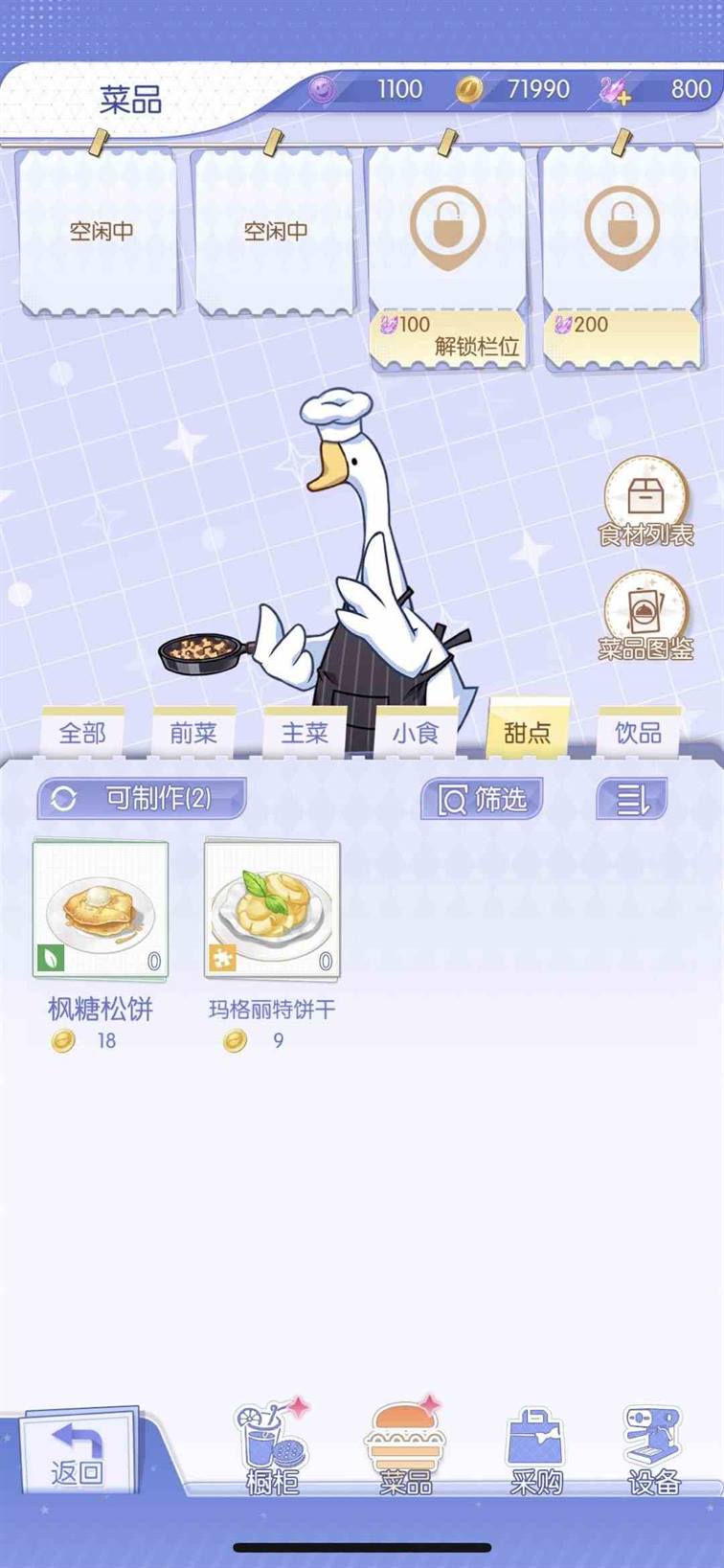This screenshot has width=724, height=1568.
Task: Tap the sort order icon
Action: click(631, 799)
